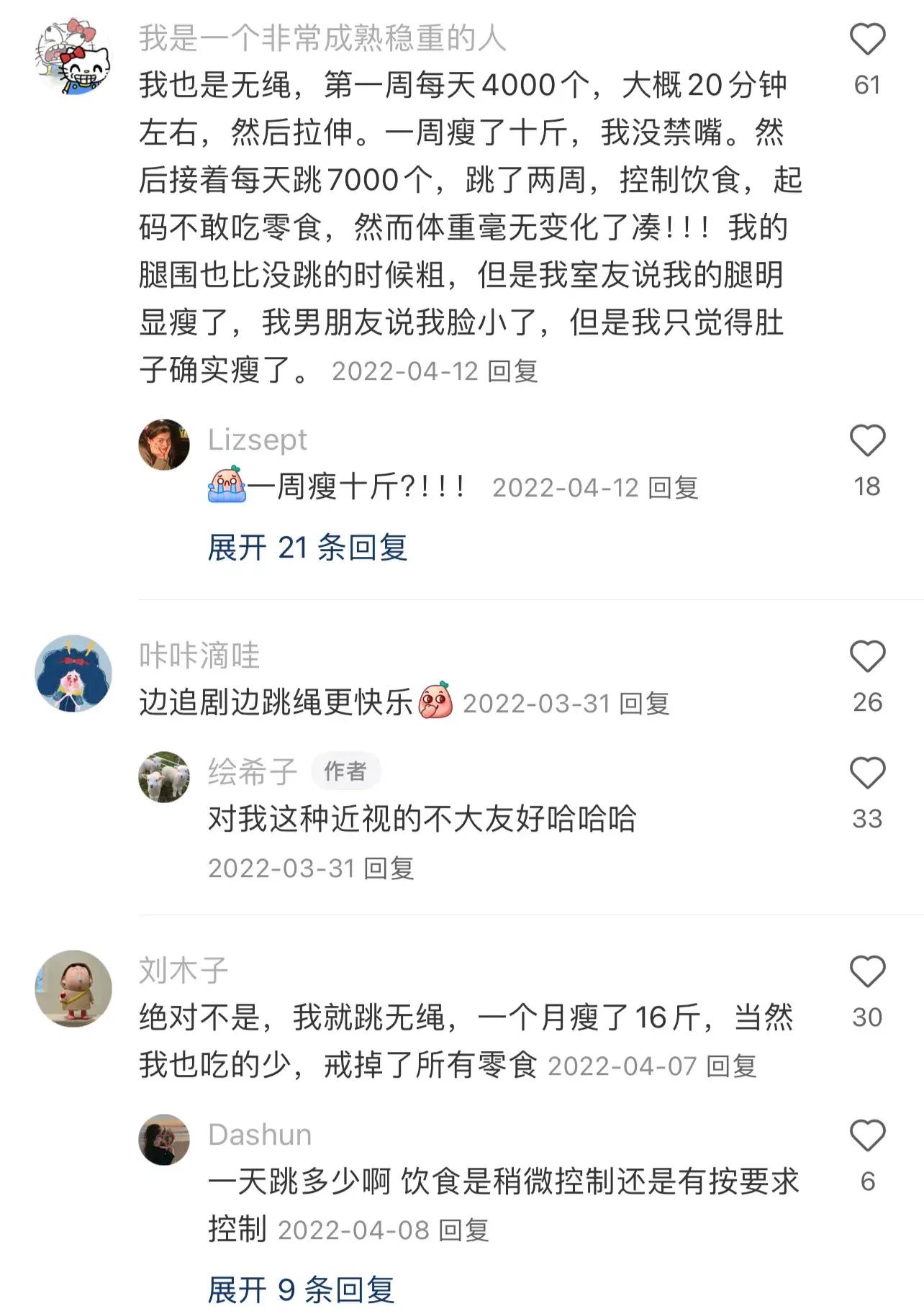Like Lizsept's reply

coord(867,440)
